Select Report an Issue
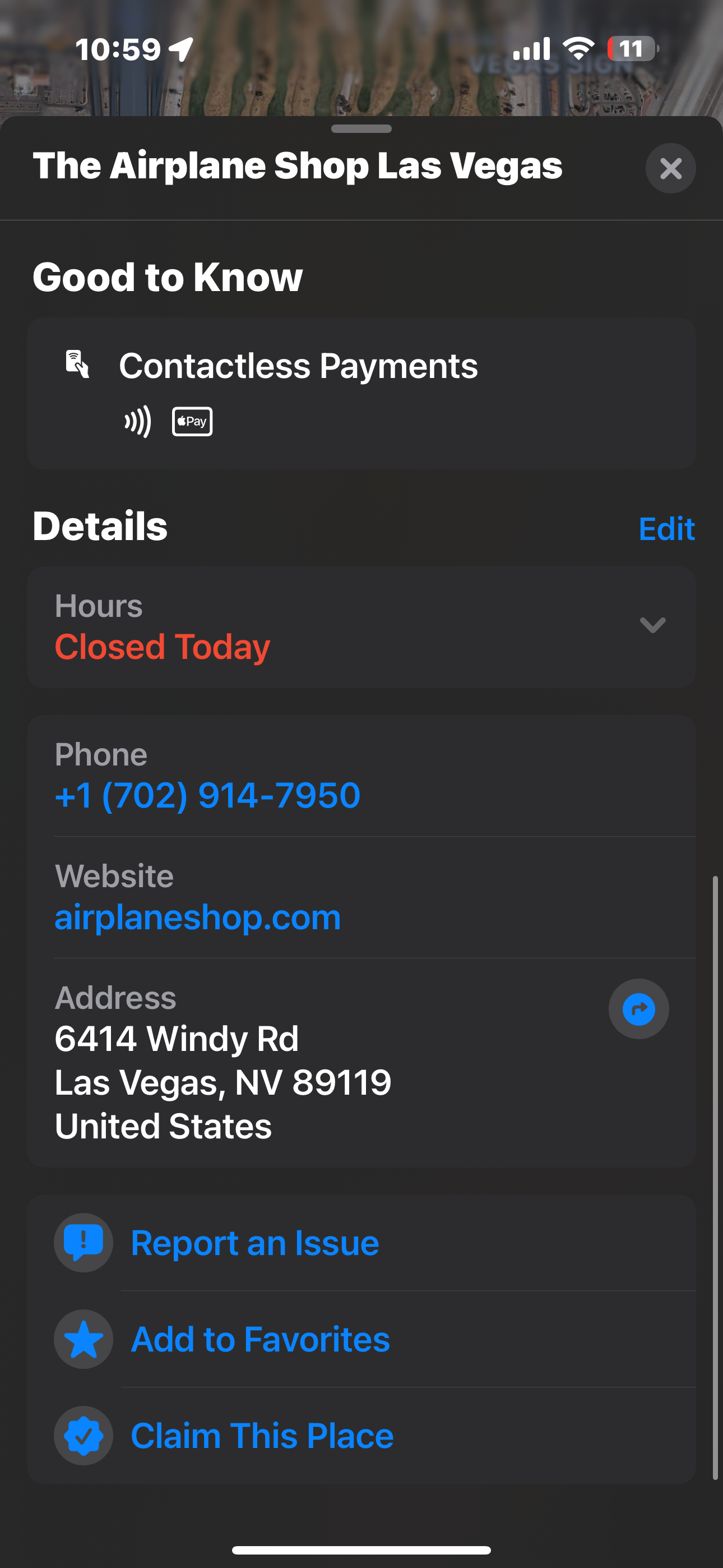 coord(254,1243)
